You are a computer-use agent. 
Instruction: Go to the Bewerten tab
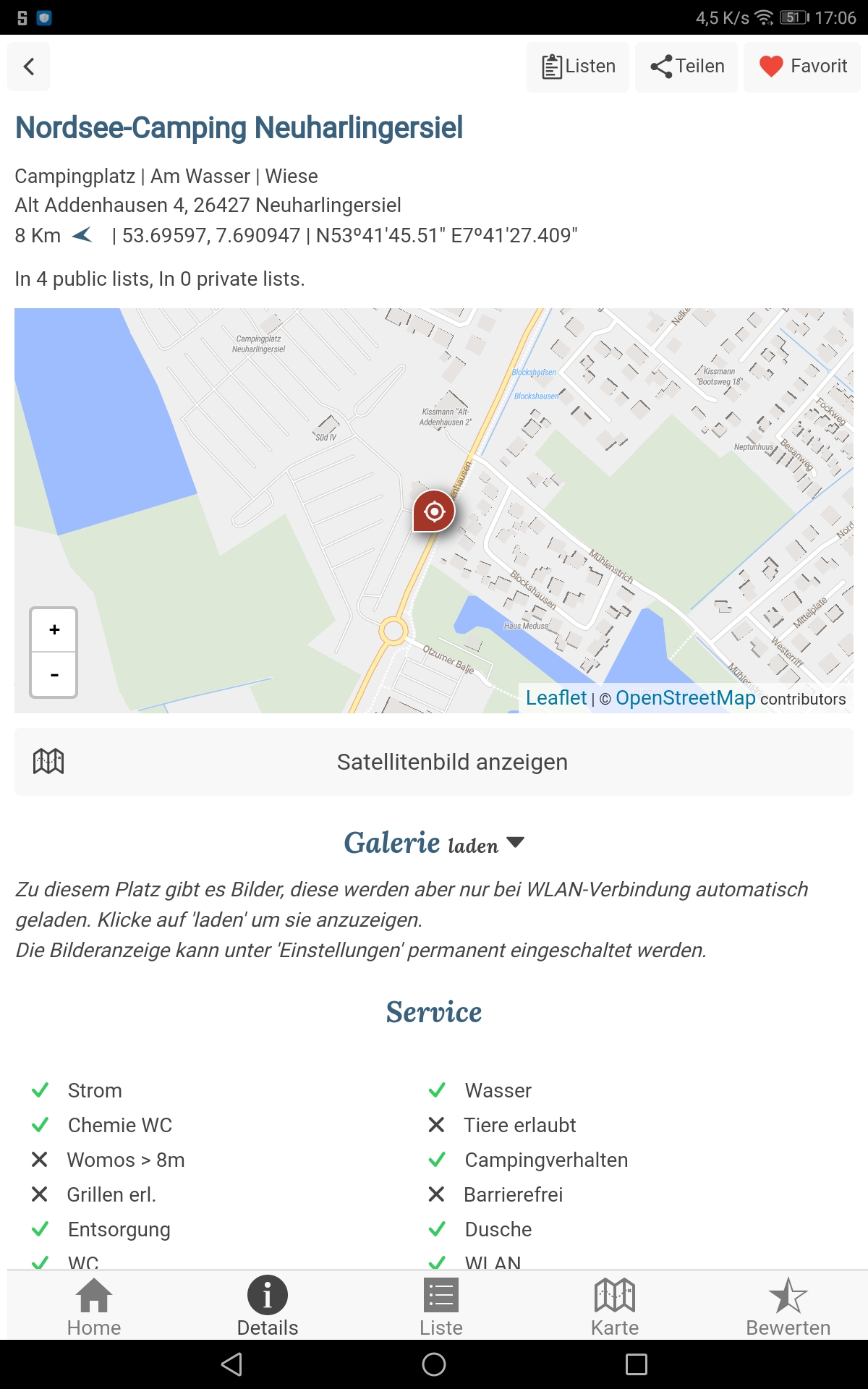pos(788,1307)
